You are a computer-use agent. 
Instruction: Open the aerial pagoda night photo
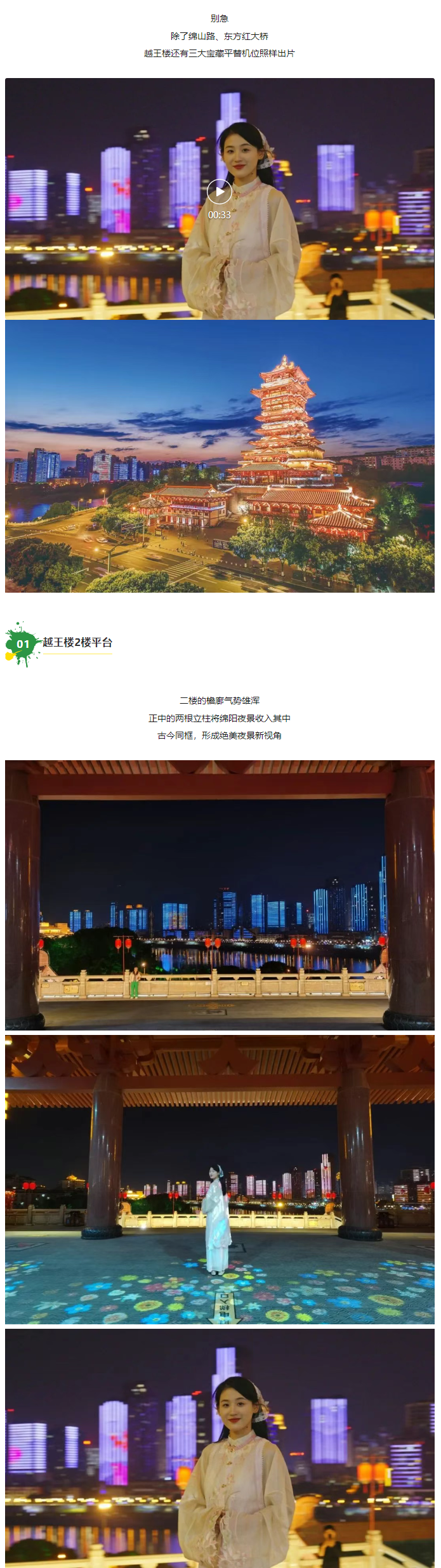tap(220, 456)
